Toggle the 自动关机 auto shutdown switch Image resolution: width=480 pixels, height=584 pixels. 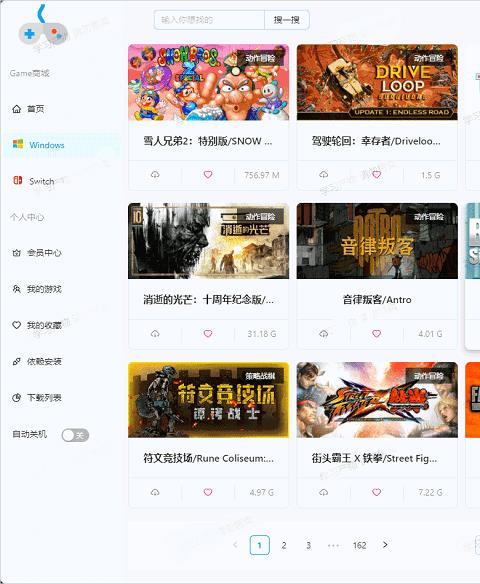click(x=75, y=435)
